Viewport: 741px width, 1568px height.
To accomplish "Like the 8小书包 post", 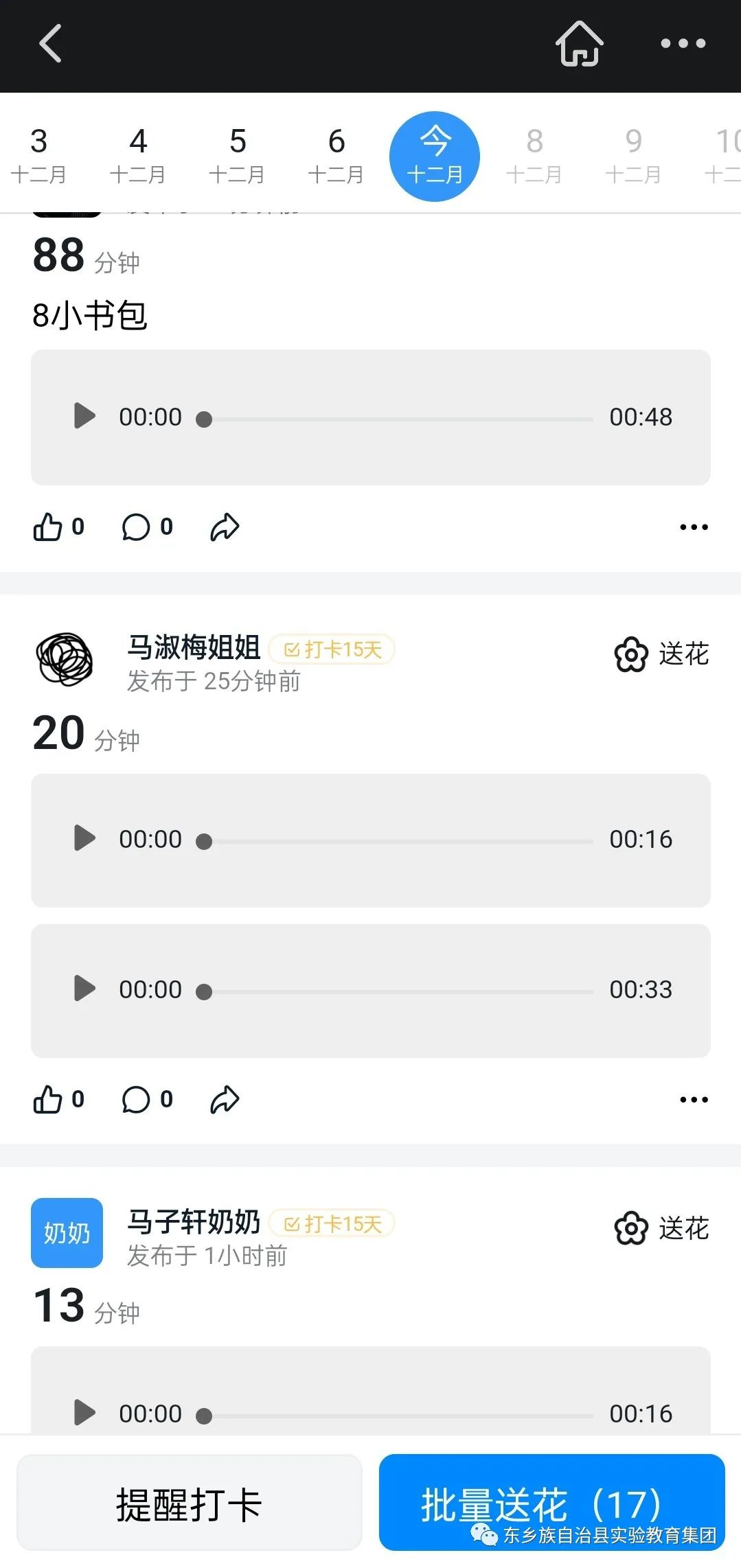I will pyautogui.click(x=49, y=527).
